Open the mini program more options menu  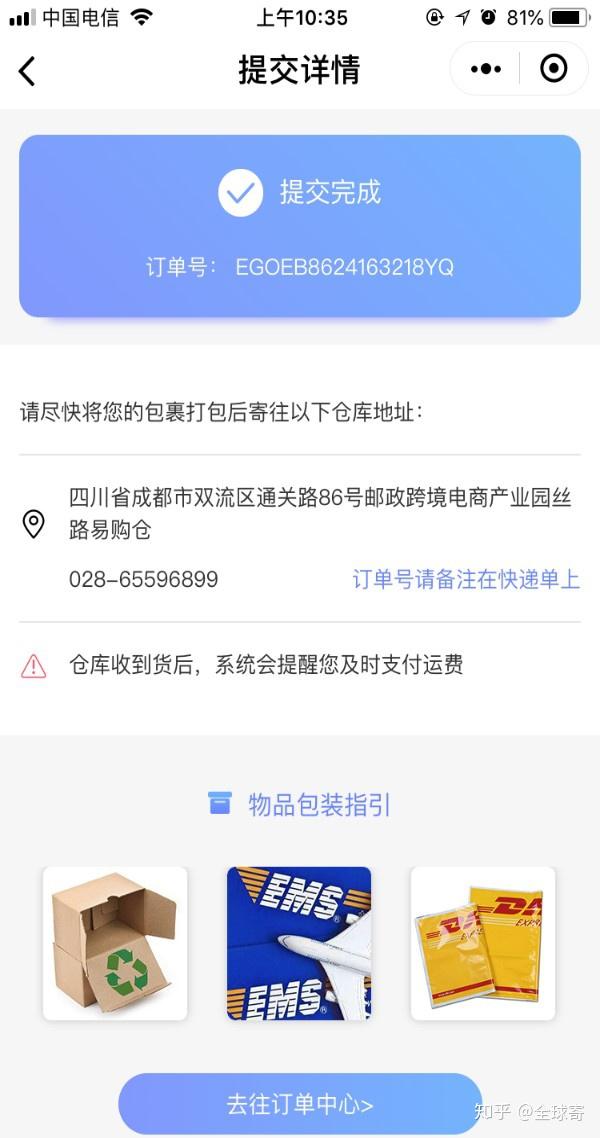pos(486,69)
